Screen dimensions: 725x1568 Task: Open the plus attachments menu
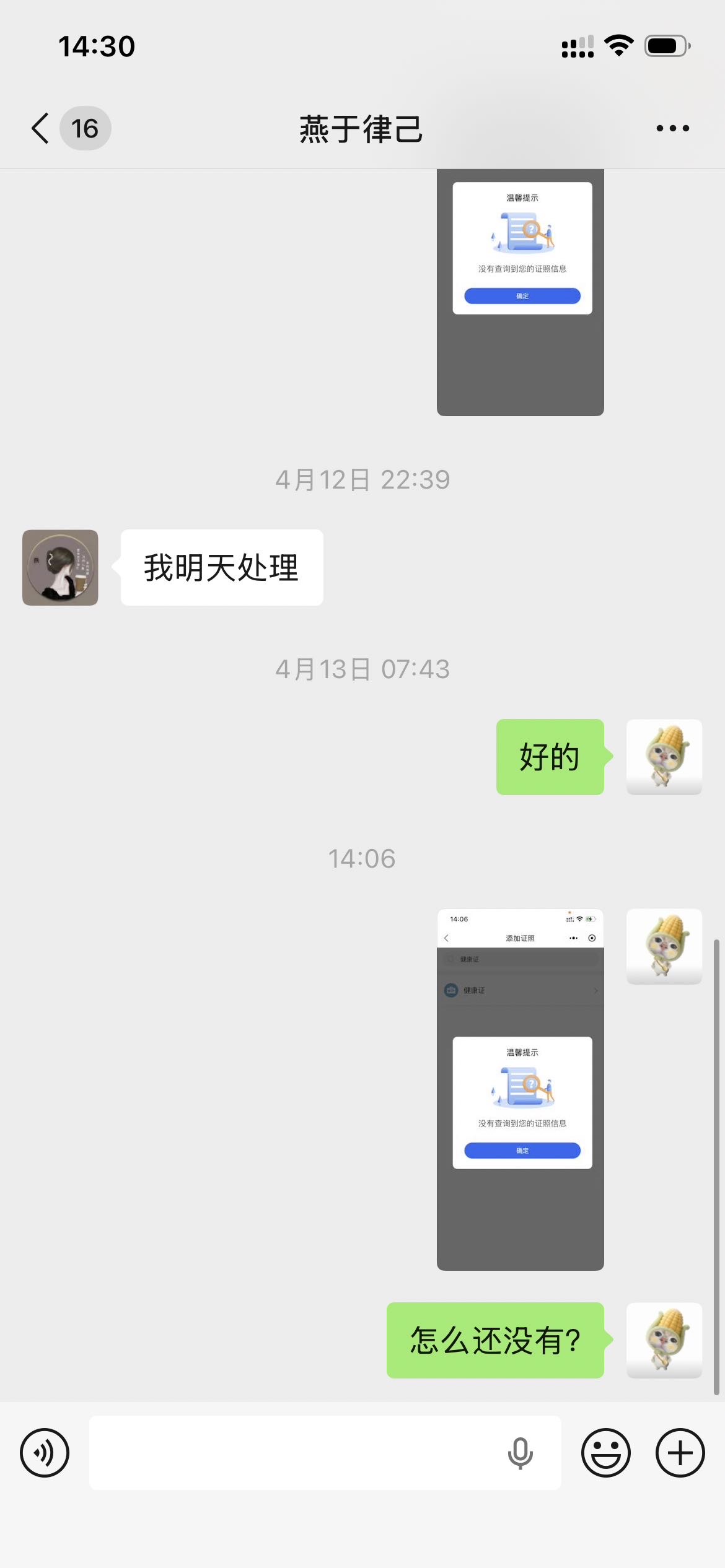(680, 1453)
